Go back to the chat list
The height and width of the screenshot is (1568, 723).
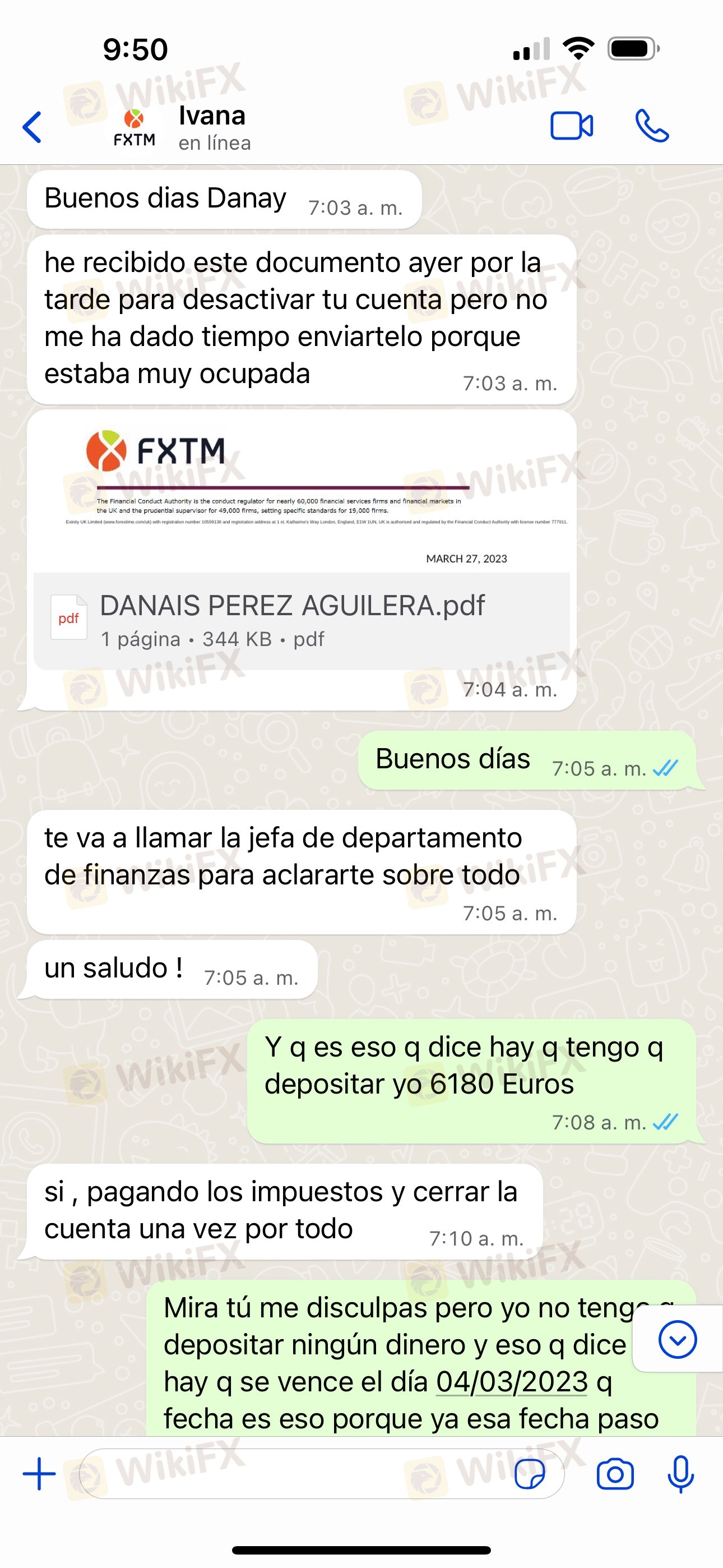coord(31,127)
